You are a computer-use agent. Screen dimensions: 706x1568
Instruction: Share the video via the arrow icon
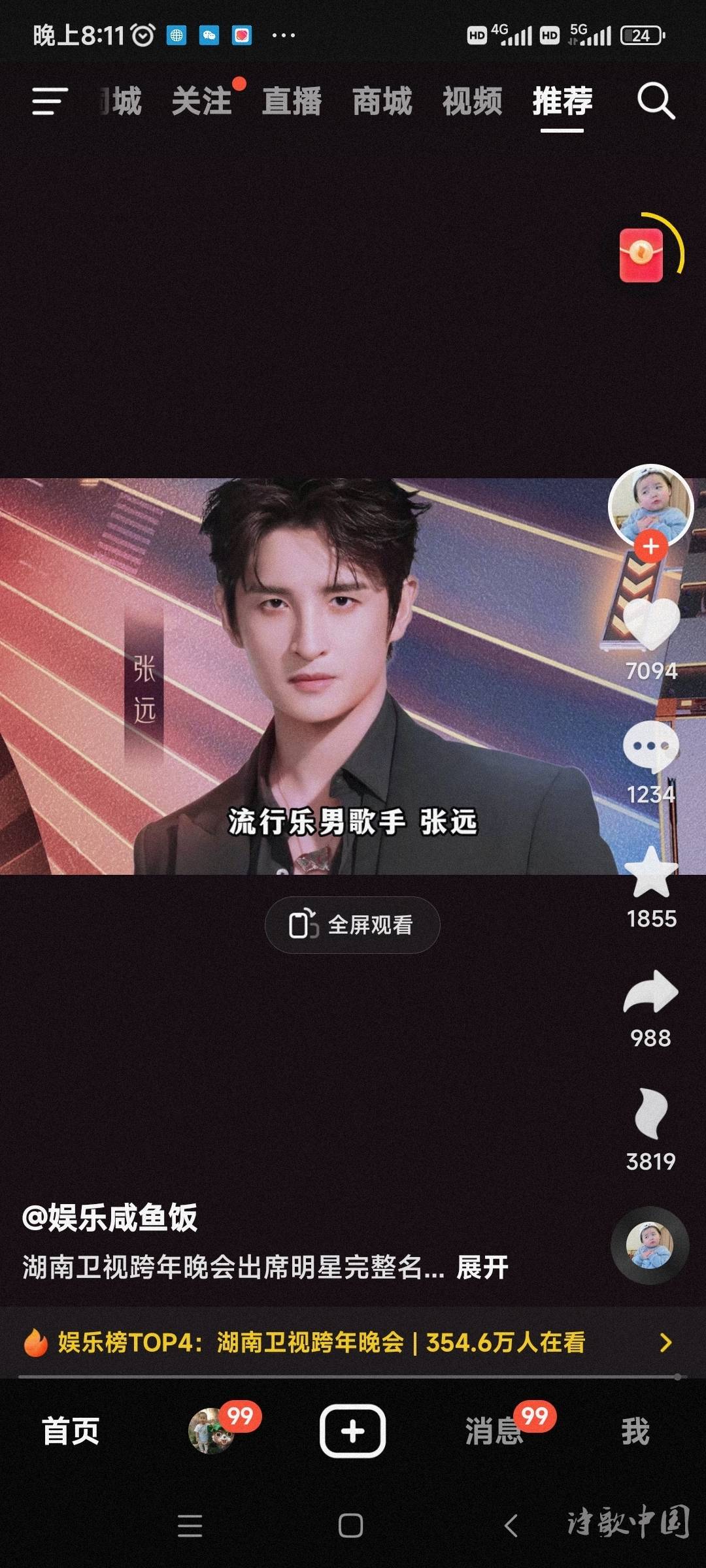point(651,993)
